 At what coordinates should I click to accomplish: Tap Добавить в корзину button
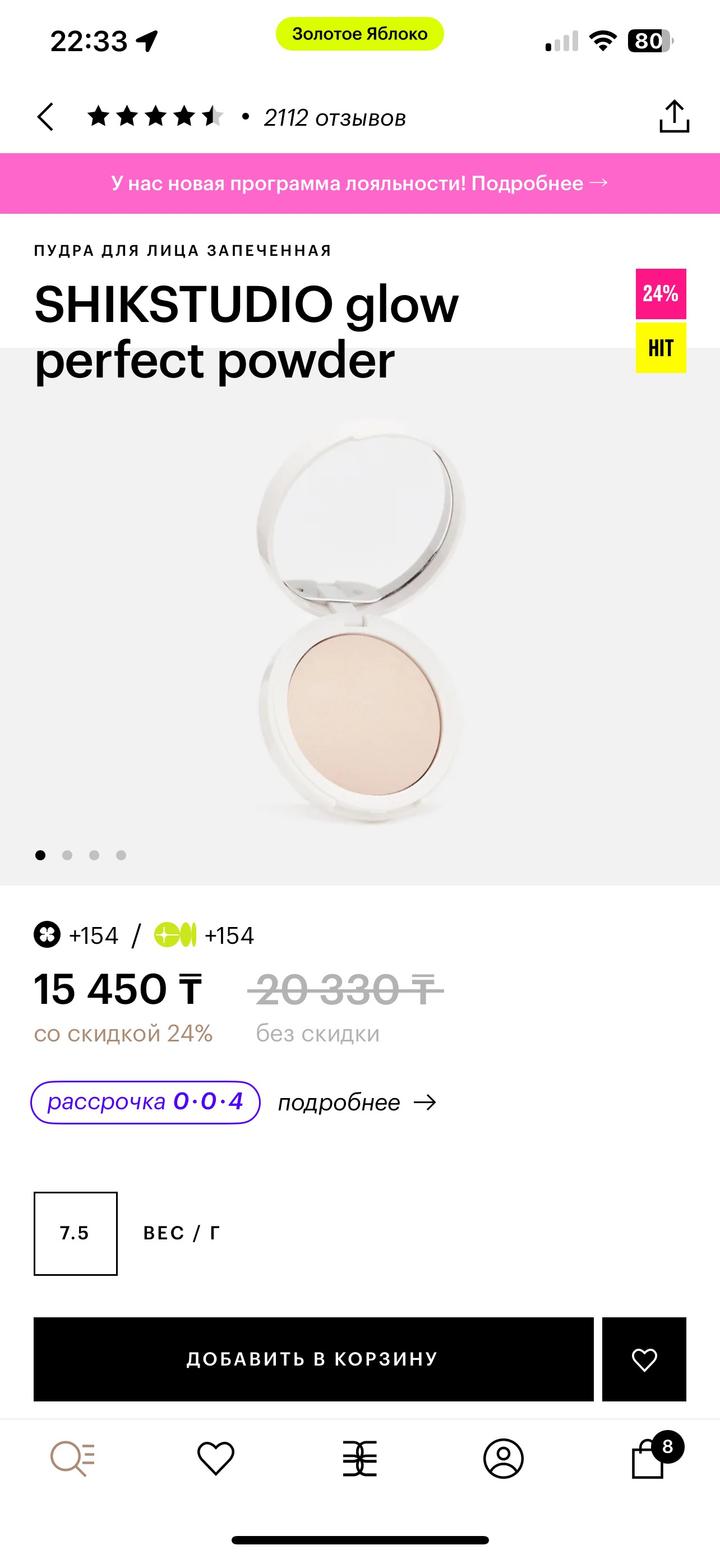[x=313, y=1358]
